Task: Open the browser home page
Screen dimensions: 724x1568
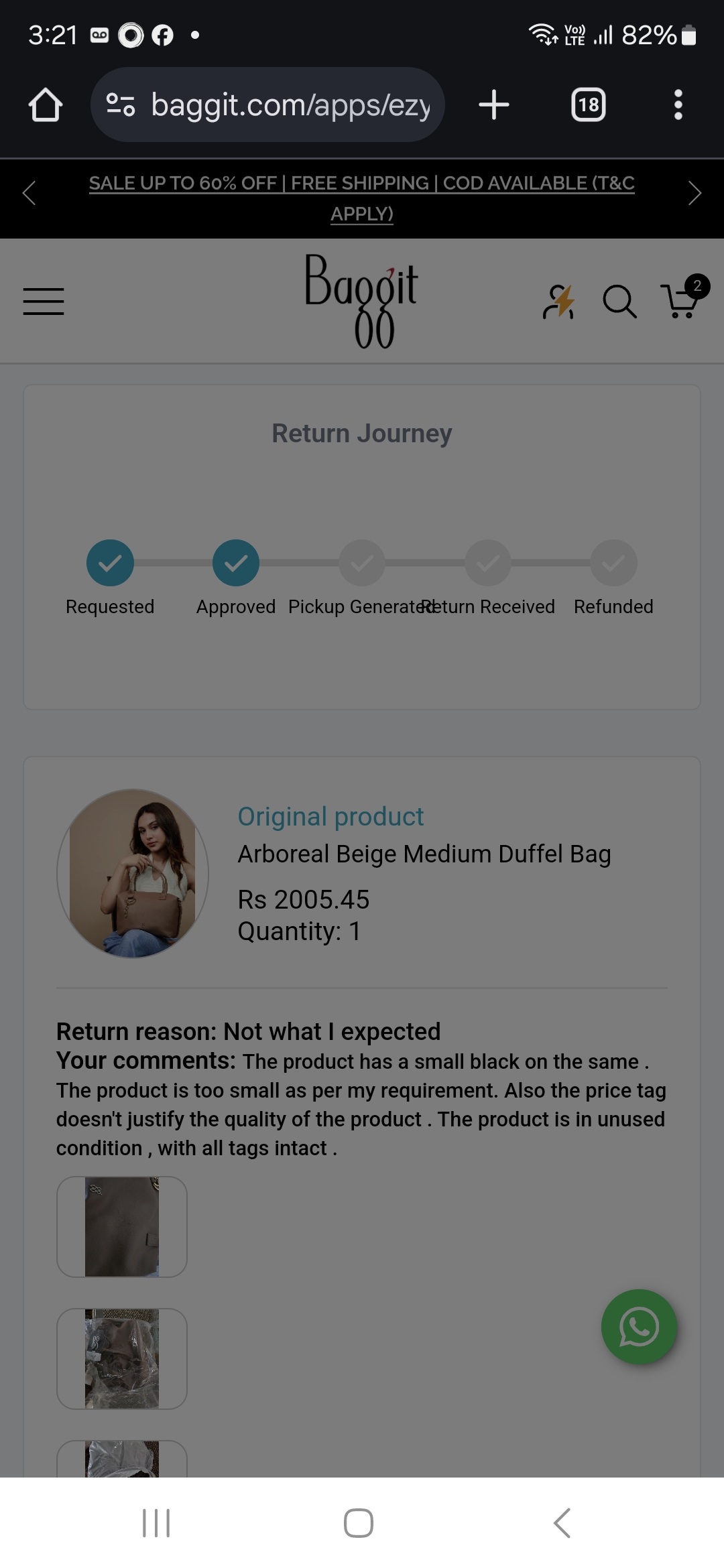Action: [x=46, y=105]
